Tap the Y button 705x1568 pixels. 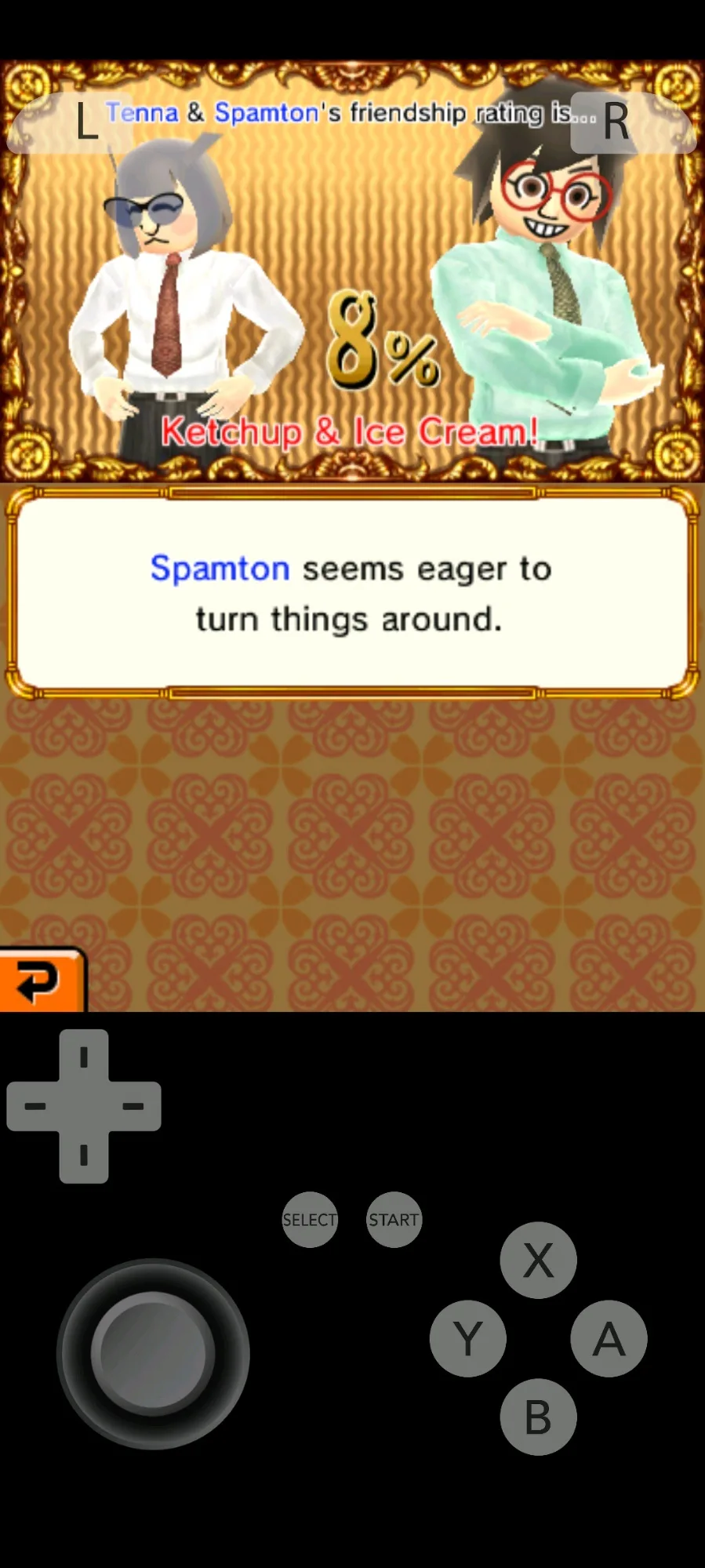467,1338
